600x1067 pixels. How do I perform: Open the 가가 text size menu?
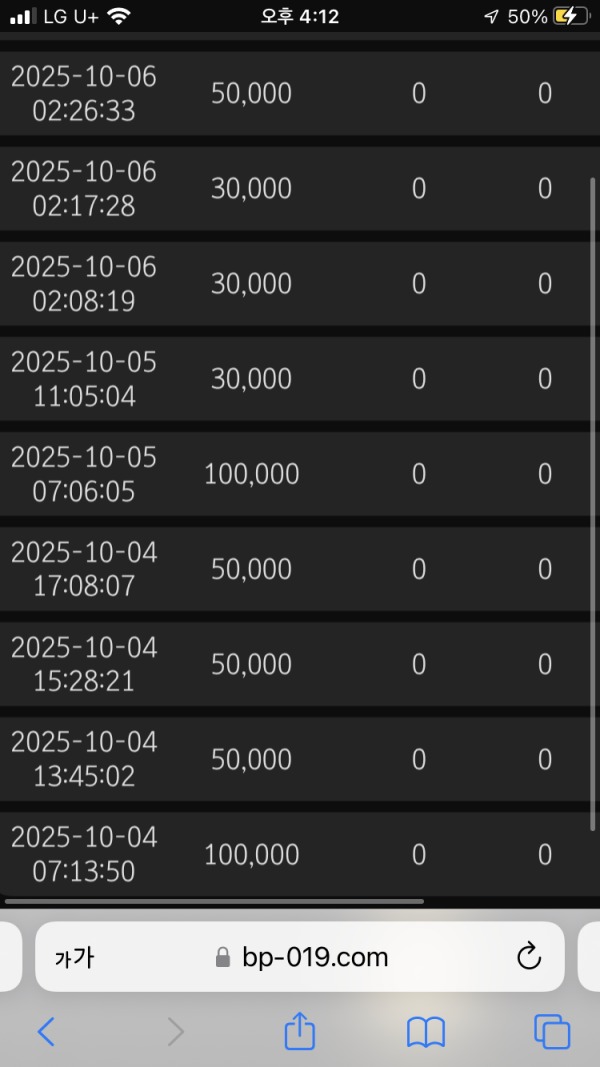(x=74, y=958)
